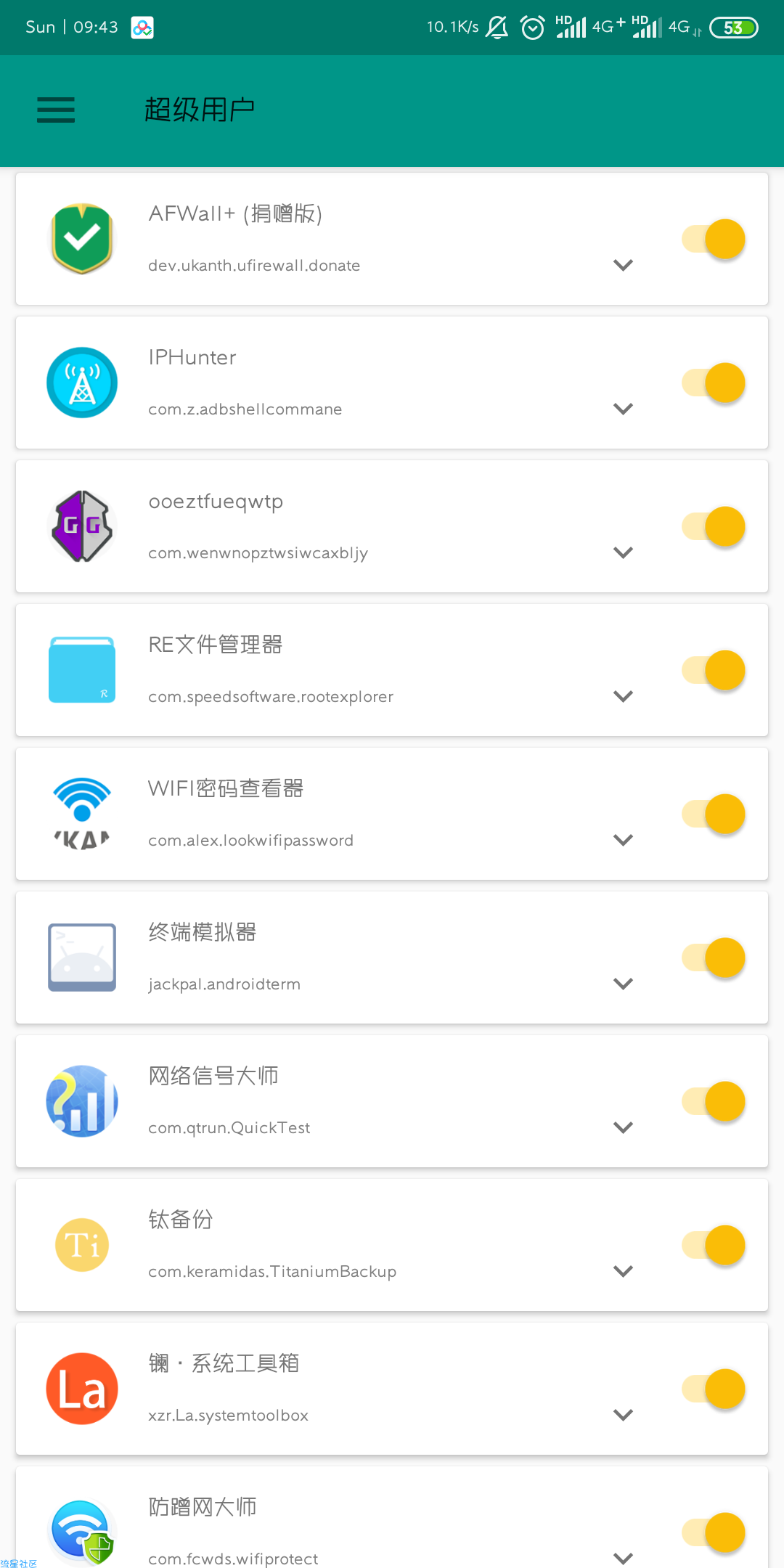Expand the WIFI密码查看器 chevron
This screenshot has width=784, height=1568.
click(623, 840)
